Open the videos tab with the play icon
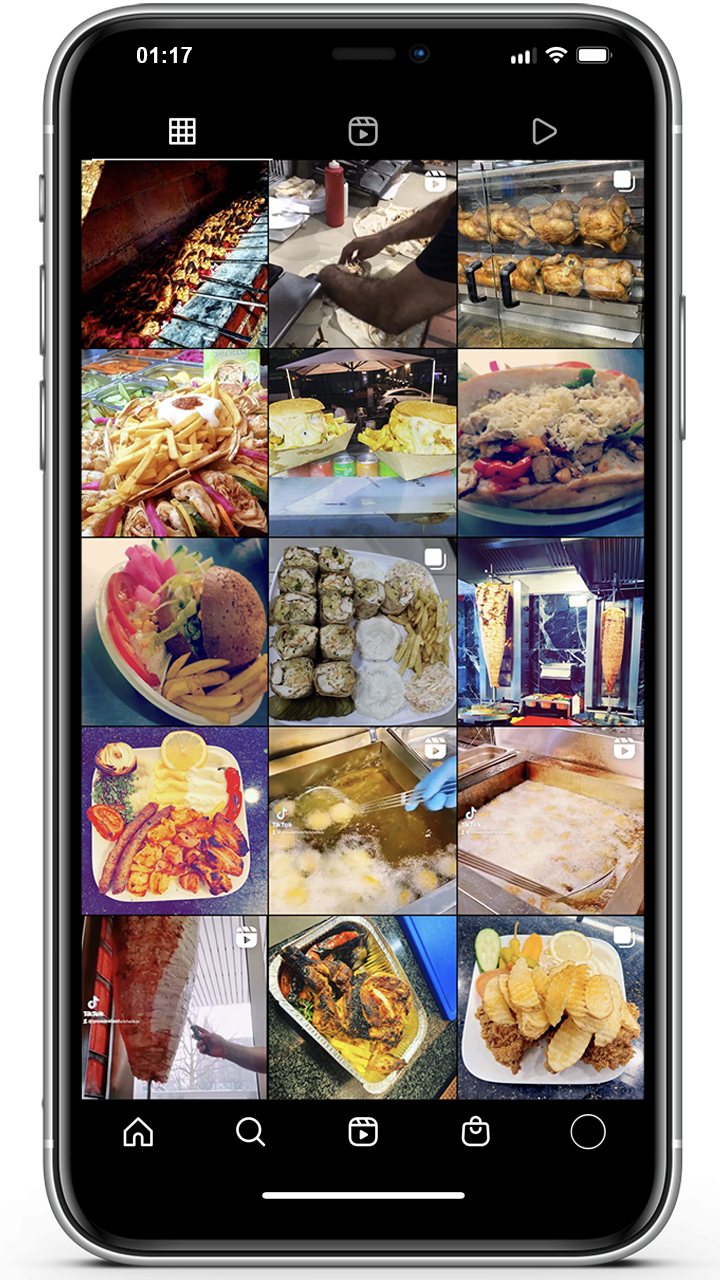This screenshot has width=720, height=1280. 543,131
